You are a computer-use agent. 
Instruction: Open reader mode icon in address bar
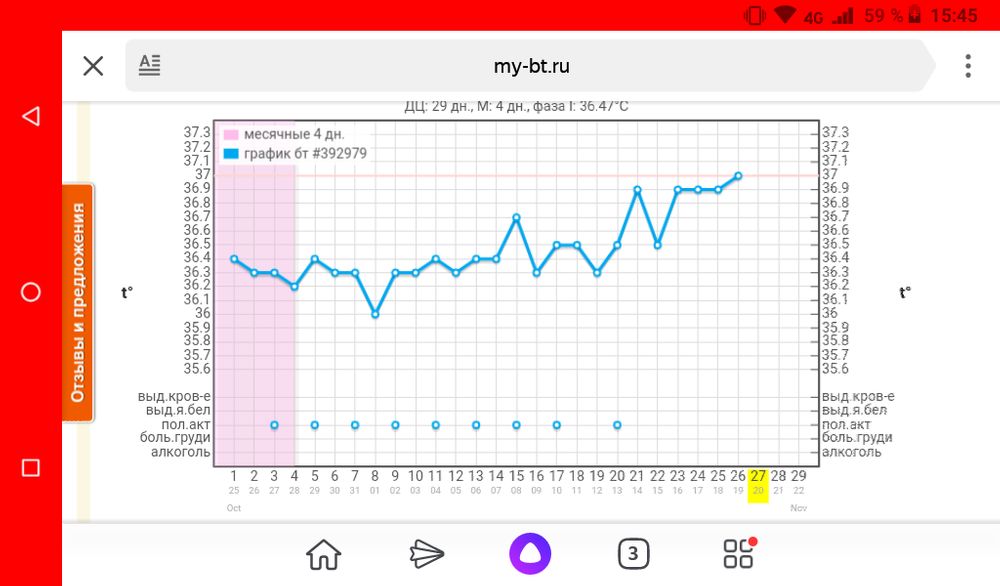[150, 66]
